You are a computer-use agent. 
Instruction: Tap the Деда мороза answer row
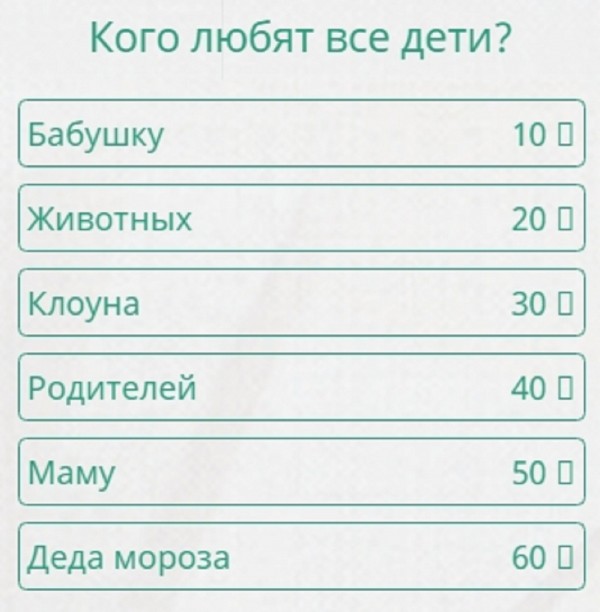coord(300,556)
